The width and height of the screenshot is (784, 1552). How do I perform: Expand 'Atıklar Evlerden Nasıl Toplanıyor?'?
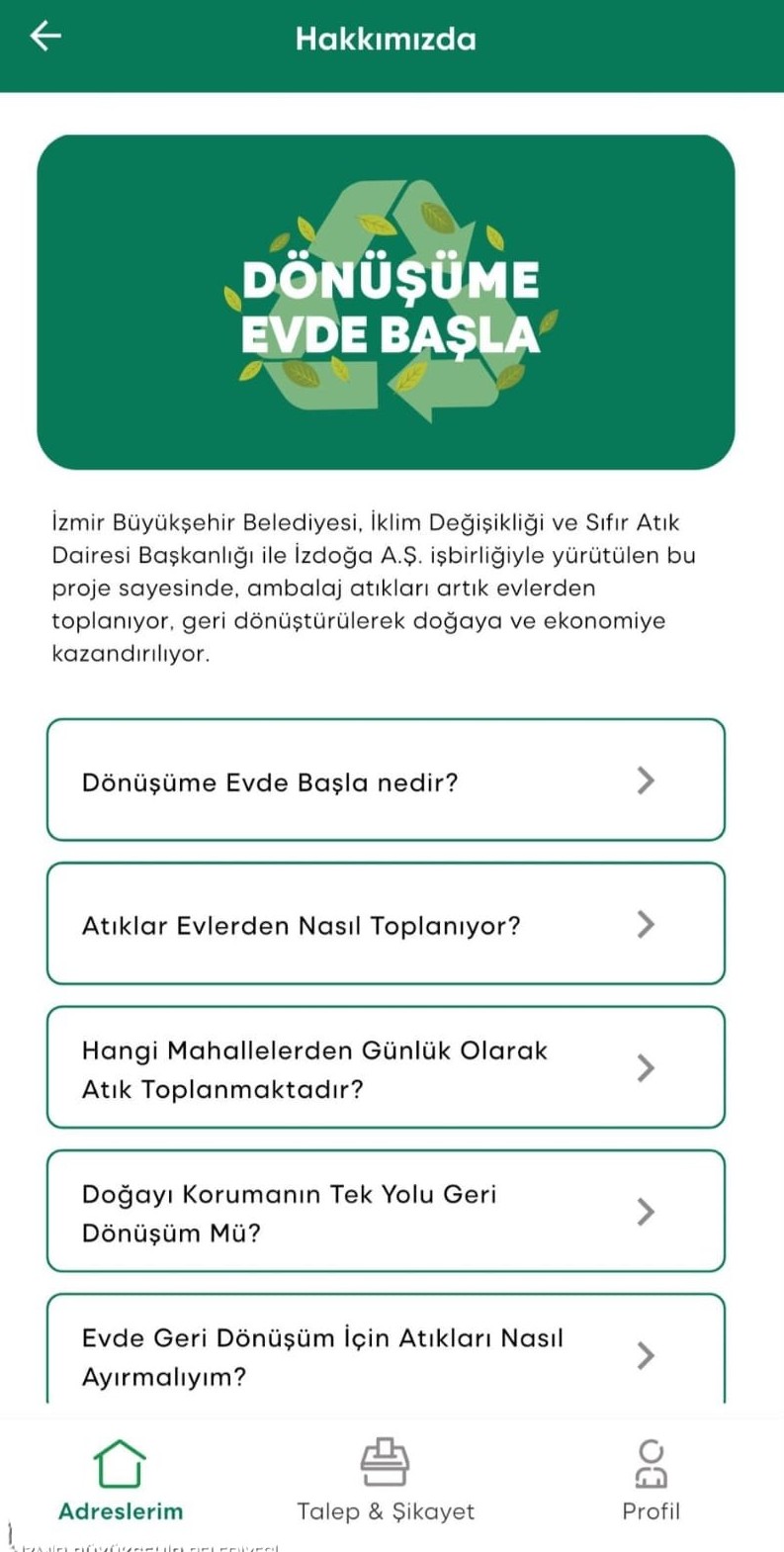pos(386,924)
